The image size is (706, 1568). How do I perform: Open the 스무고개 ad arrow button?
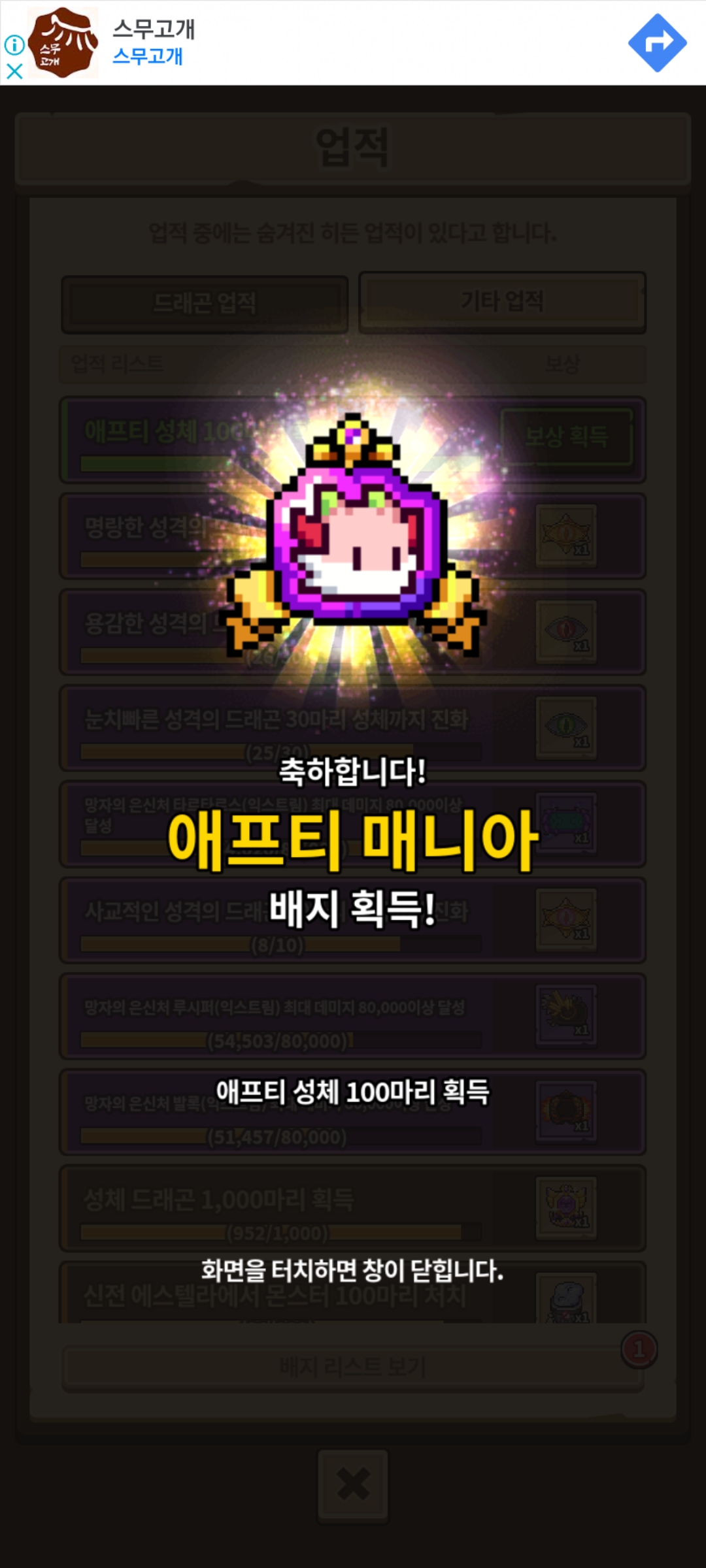657,43
